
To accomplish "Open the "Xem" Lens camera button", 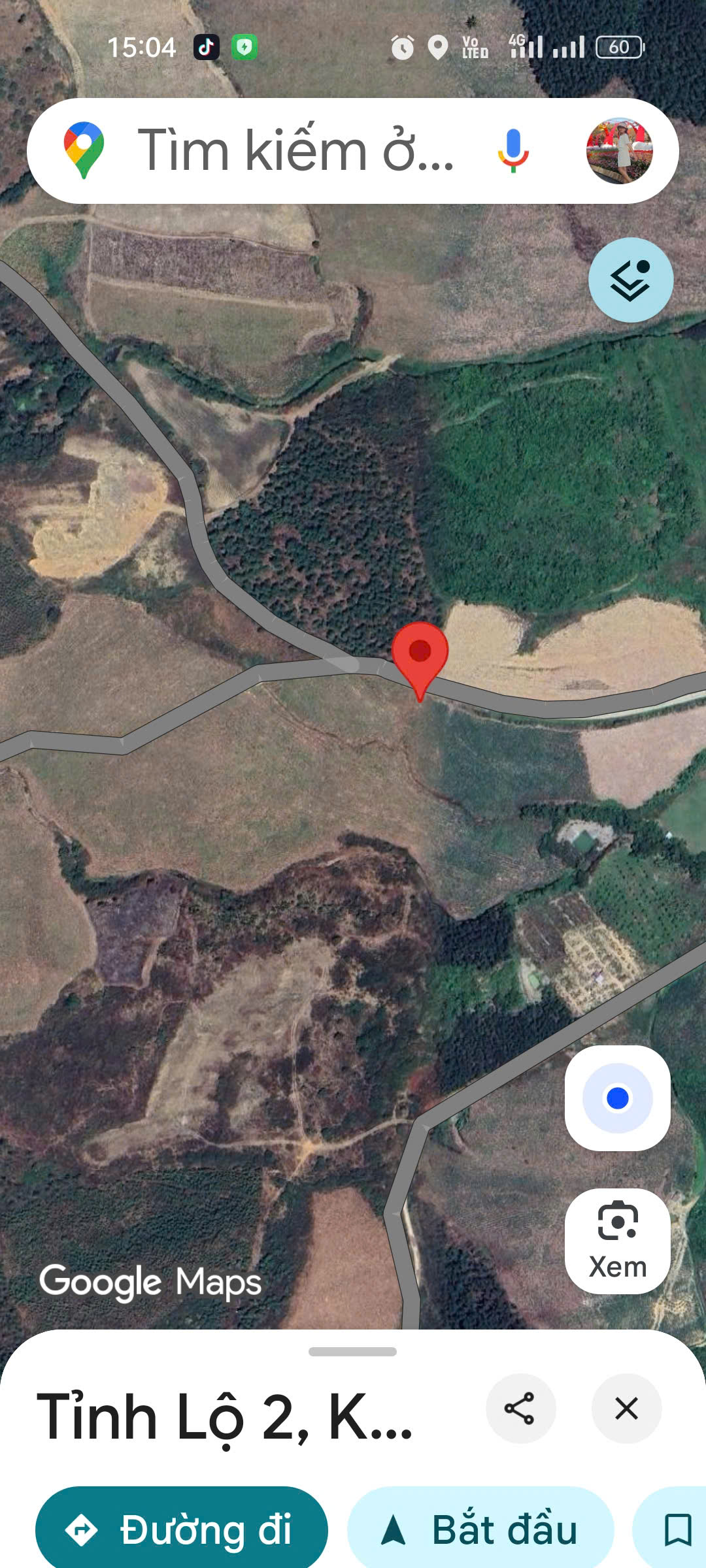I will coord(617,1241).
